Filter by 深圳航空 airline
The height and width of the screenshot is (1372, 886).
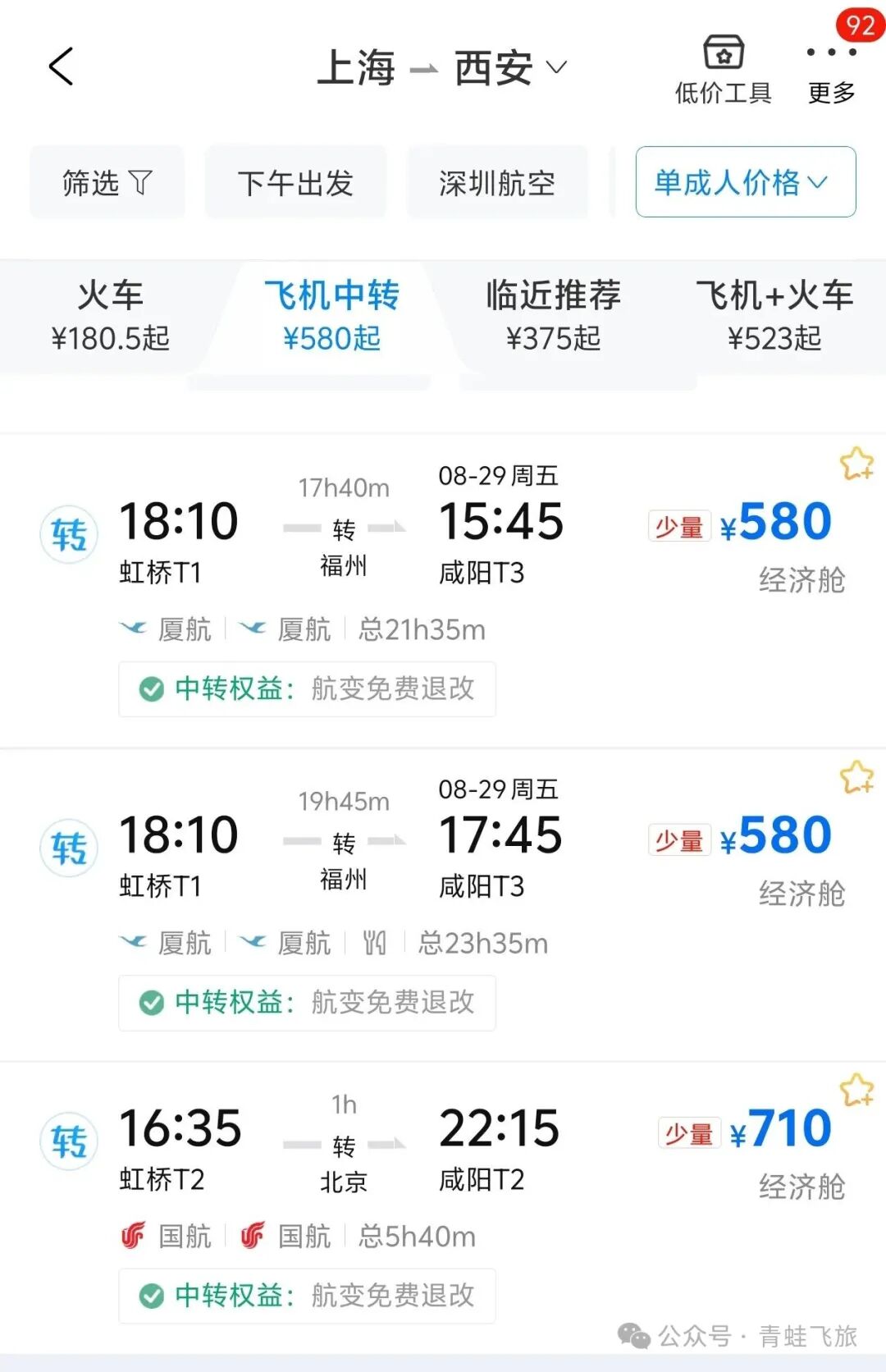497,182
